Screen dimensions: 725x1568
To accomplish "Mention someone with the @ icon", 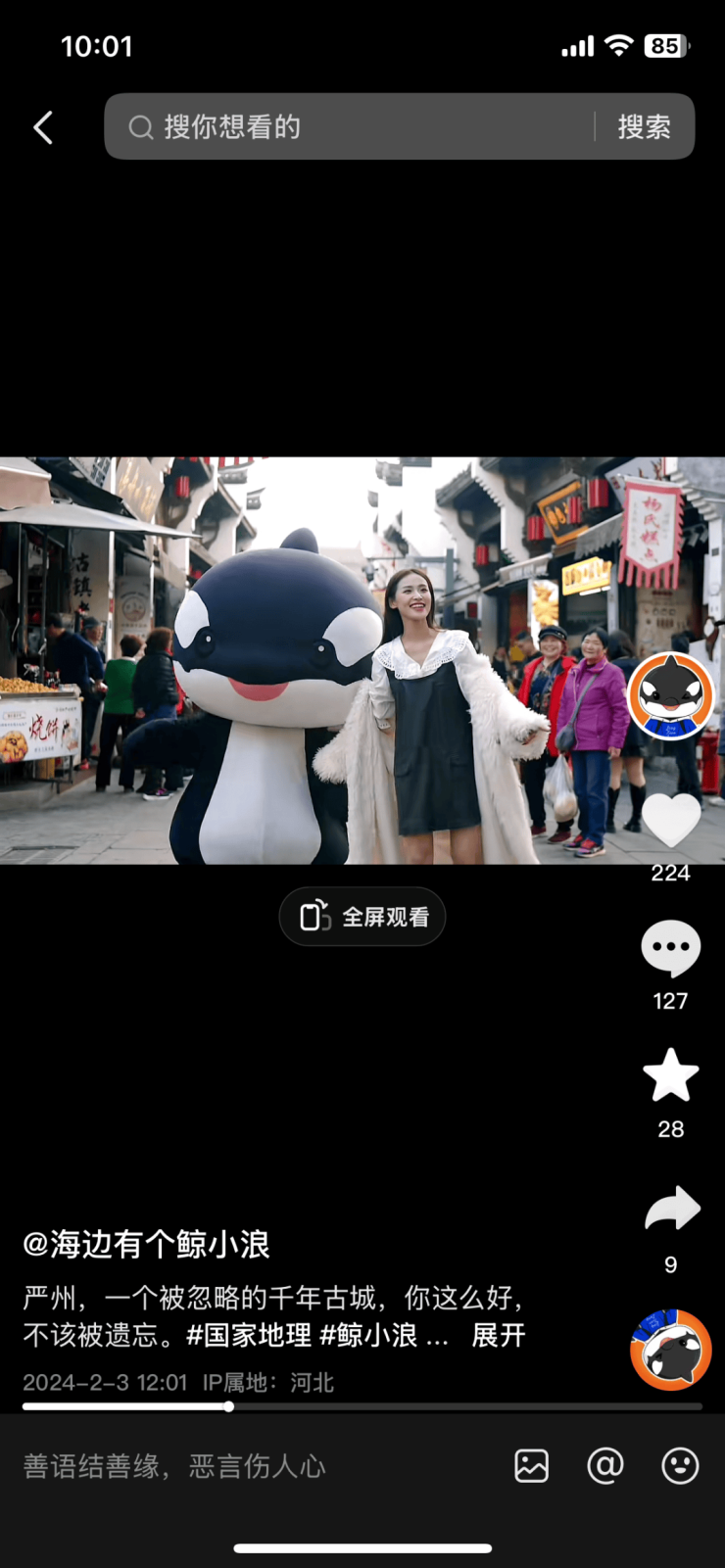I will (604, 1466).
